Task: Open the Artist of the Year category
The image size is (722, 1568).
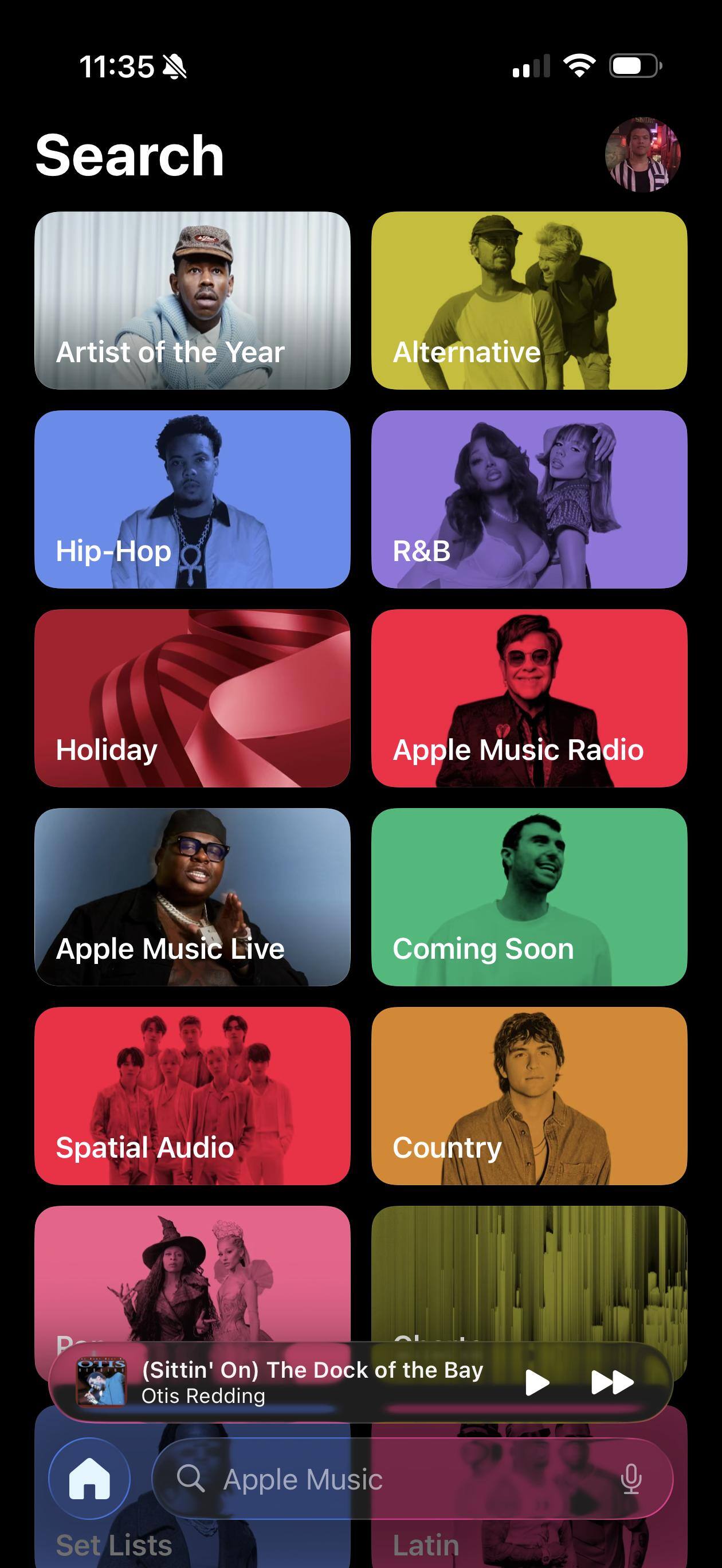Action: (x=193, y=300)
